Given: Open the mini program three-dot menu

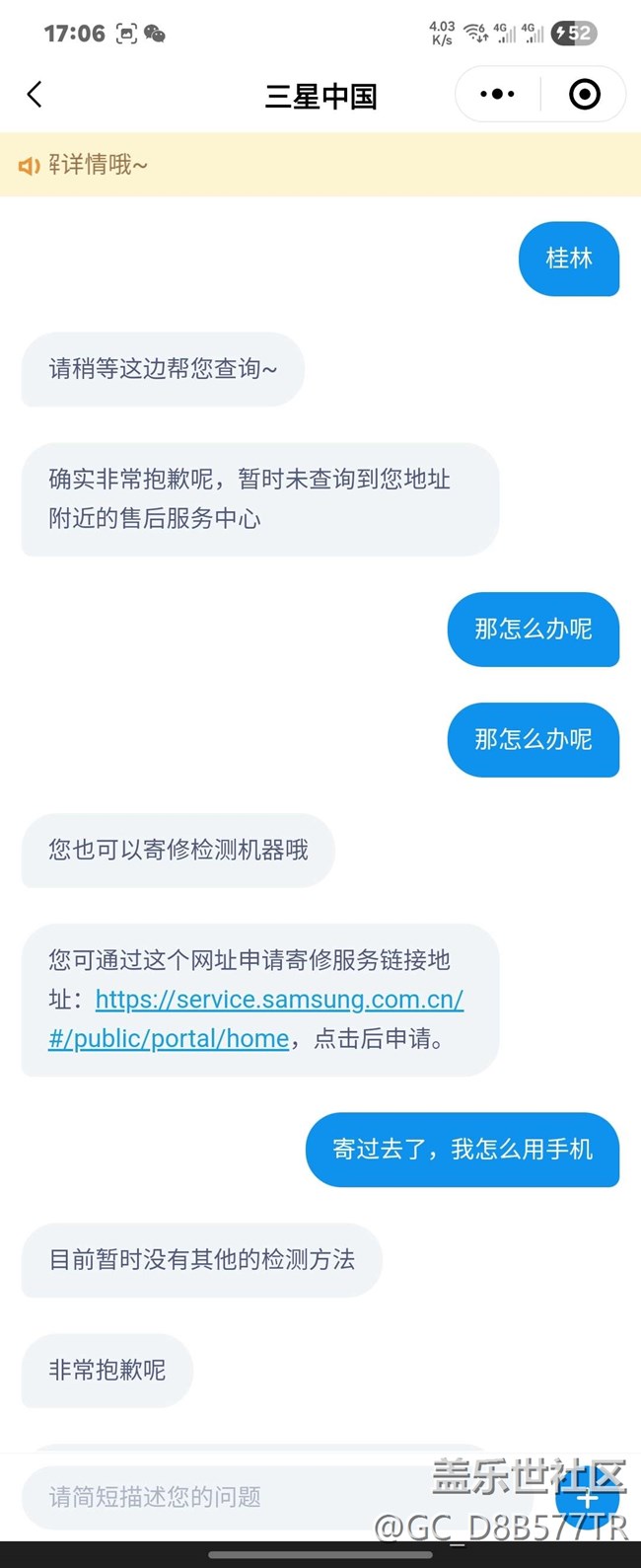Looking at the screenshot, I should (x=497, y=95).
